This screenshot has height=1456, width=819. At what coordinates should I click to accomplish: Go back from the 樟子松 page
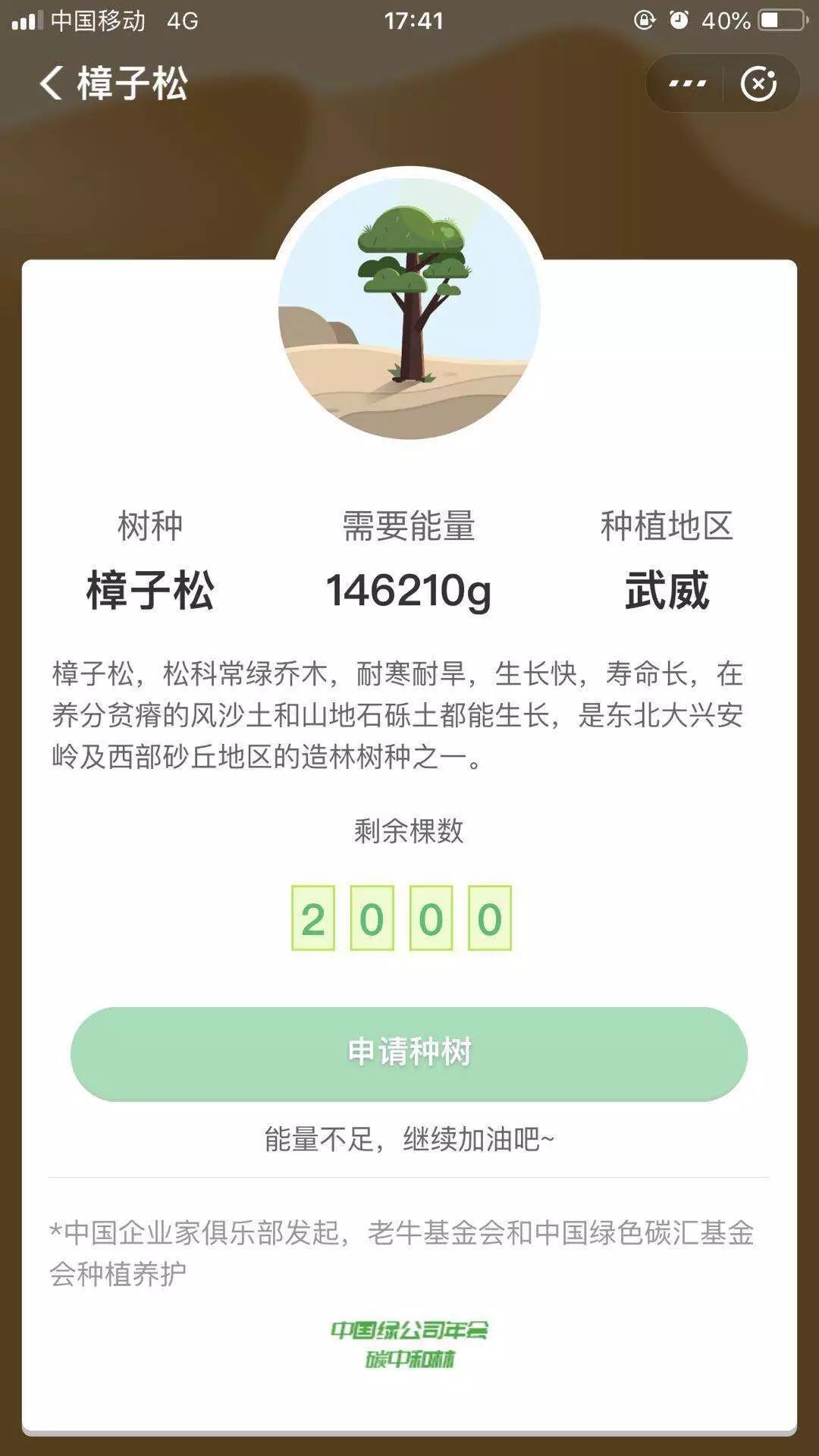pos(52,83)
